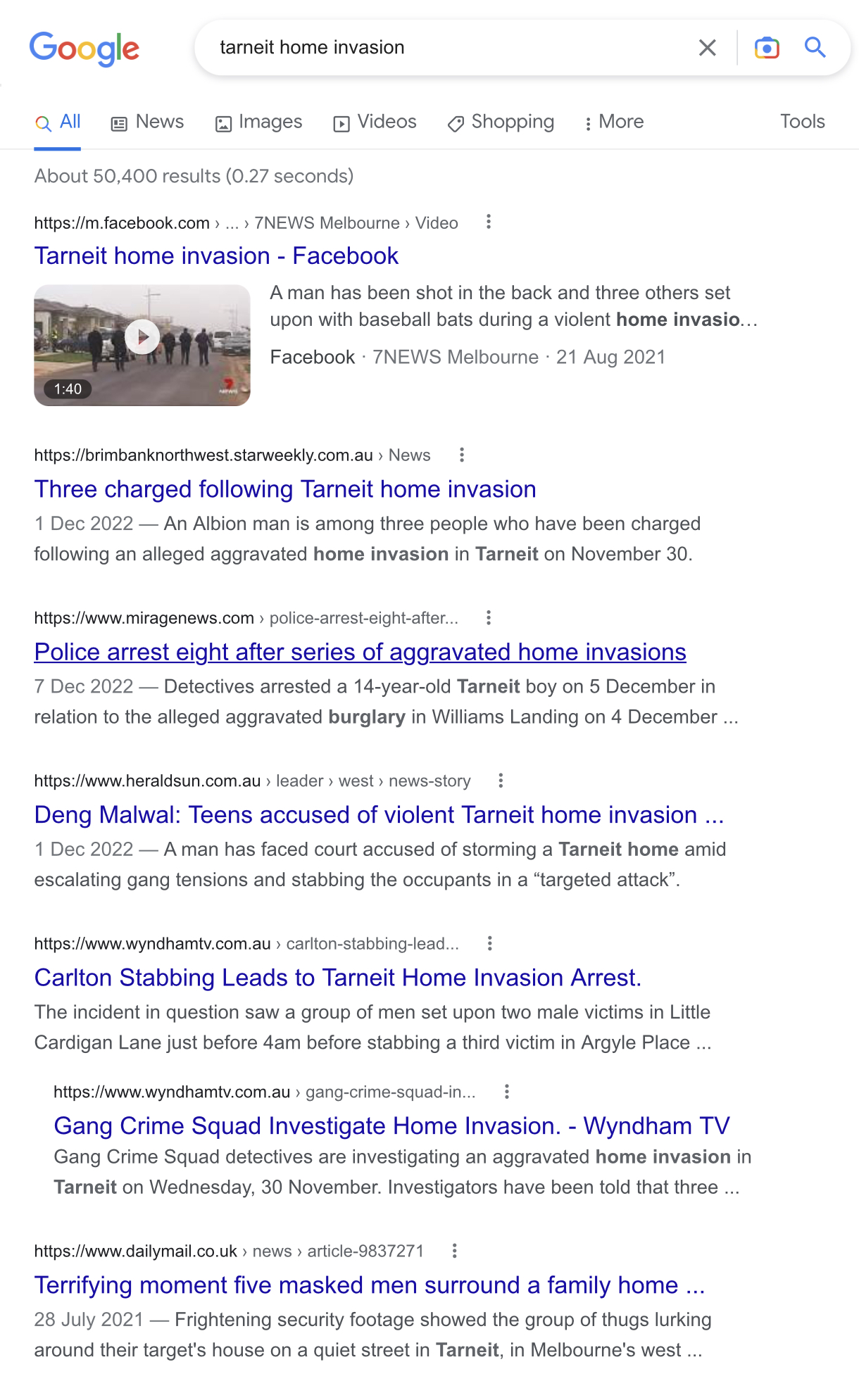Open Carlton Stabbing Leads to Tarneit arrest

coord(338,978)
